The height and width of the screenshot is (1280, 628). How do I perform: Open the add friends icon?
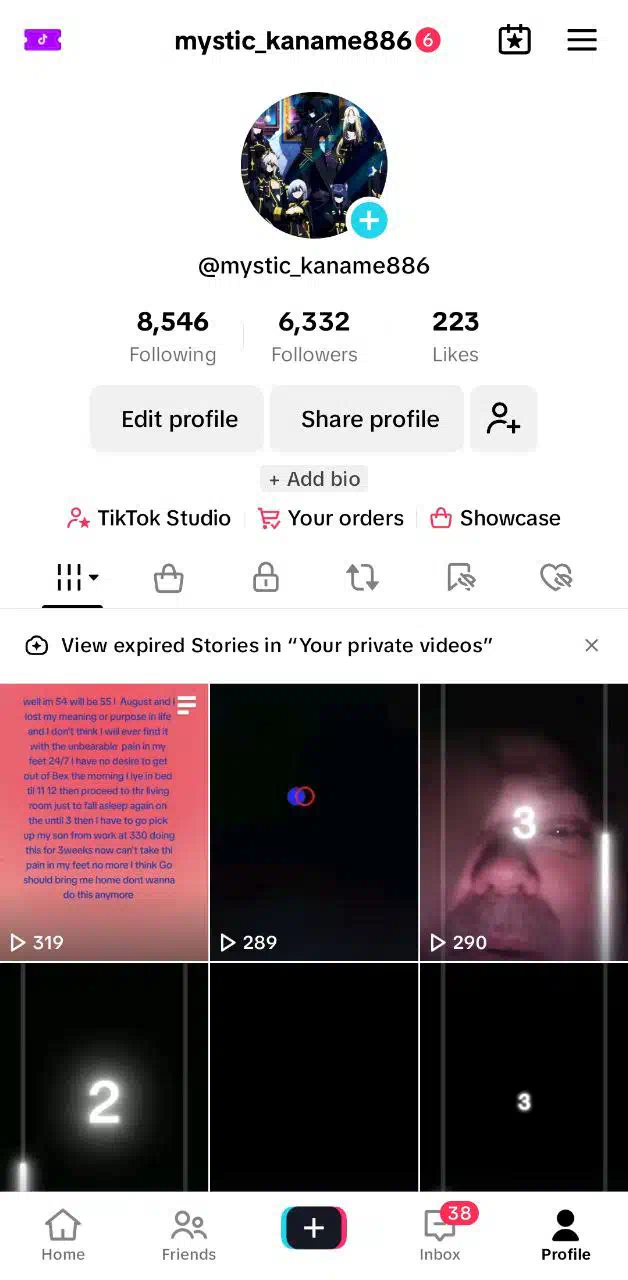point(504,419)
